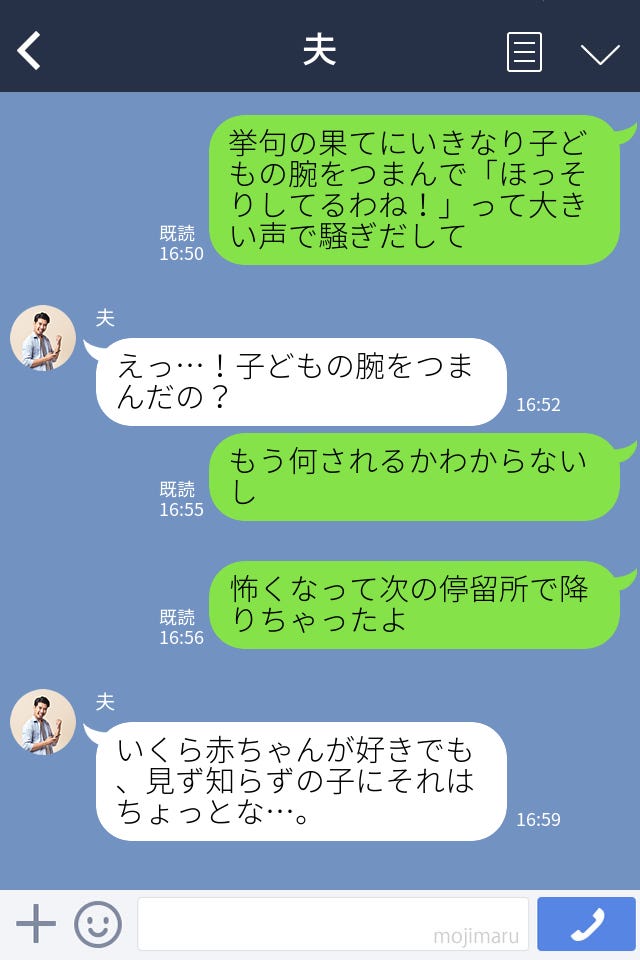
Task: Open the plus attachment menu
Action: (36, 924)
